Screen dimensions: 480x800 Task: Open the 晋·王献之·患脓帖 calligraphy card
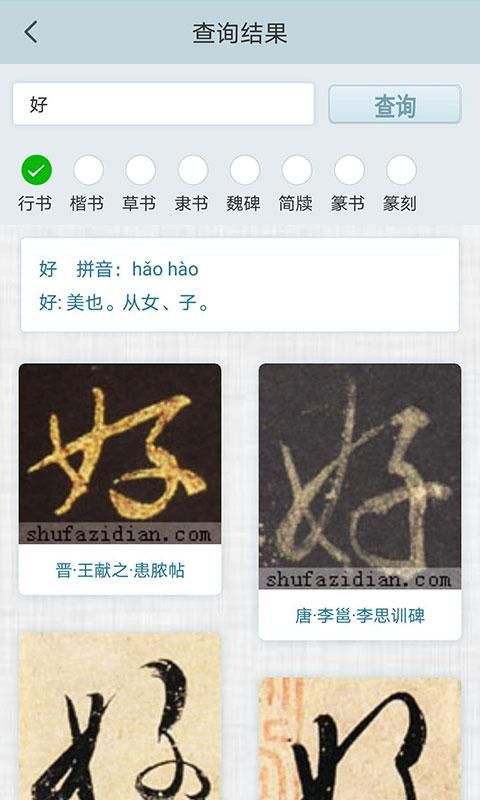coord(120,479)
